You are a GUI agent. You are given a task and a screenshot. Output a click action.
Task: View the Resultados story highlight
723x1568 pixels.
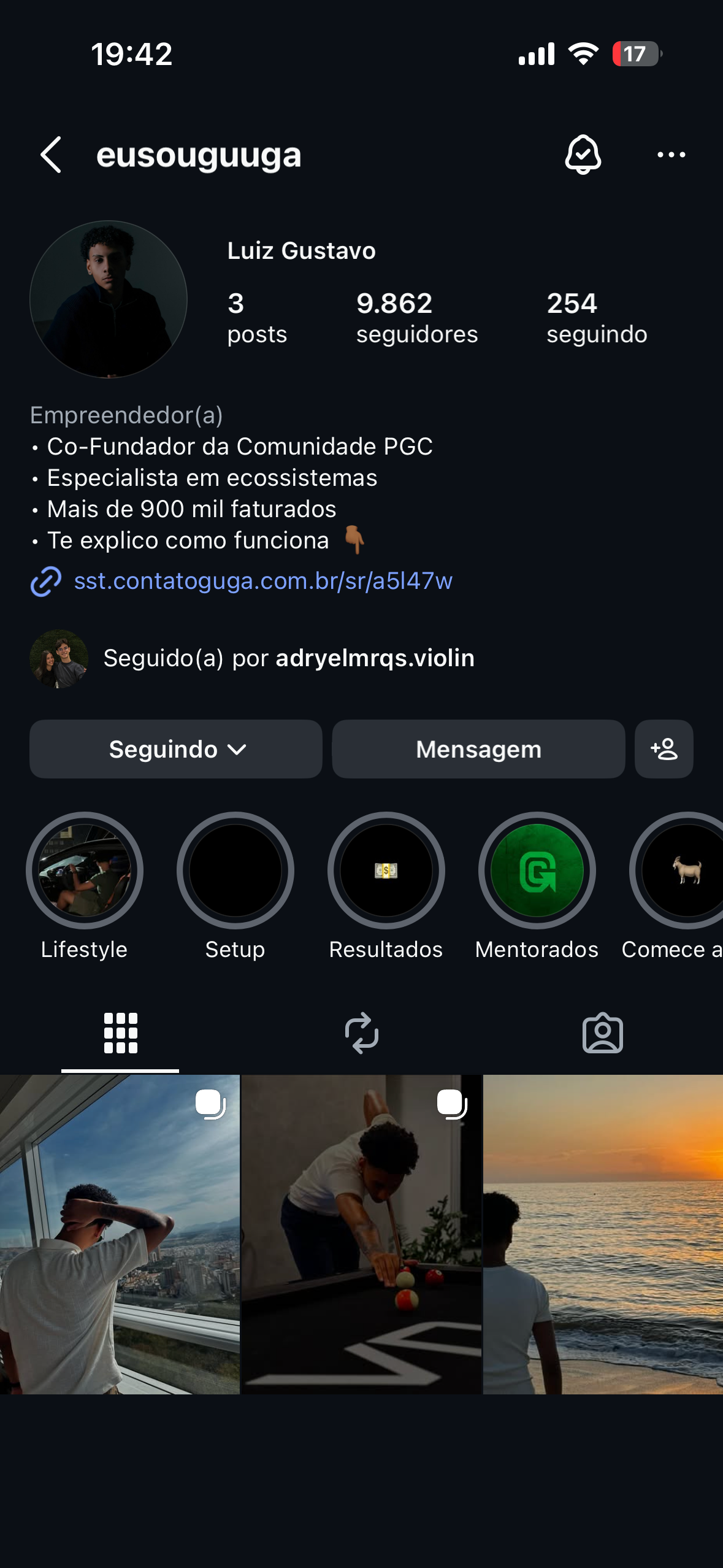pos(386,870)
